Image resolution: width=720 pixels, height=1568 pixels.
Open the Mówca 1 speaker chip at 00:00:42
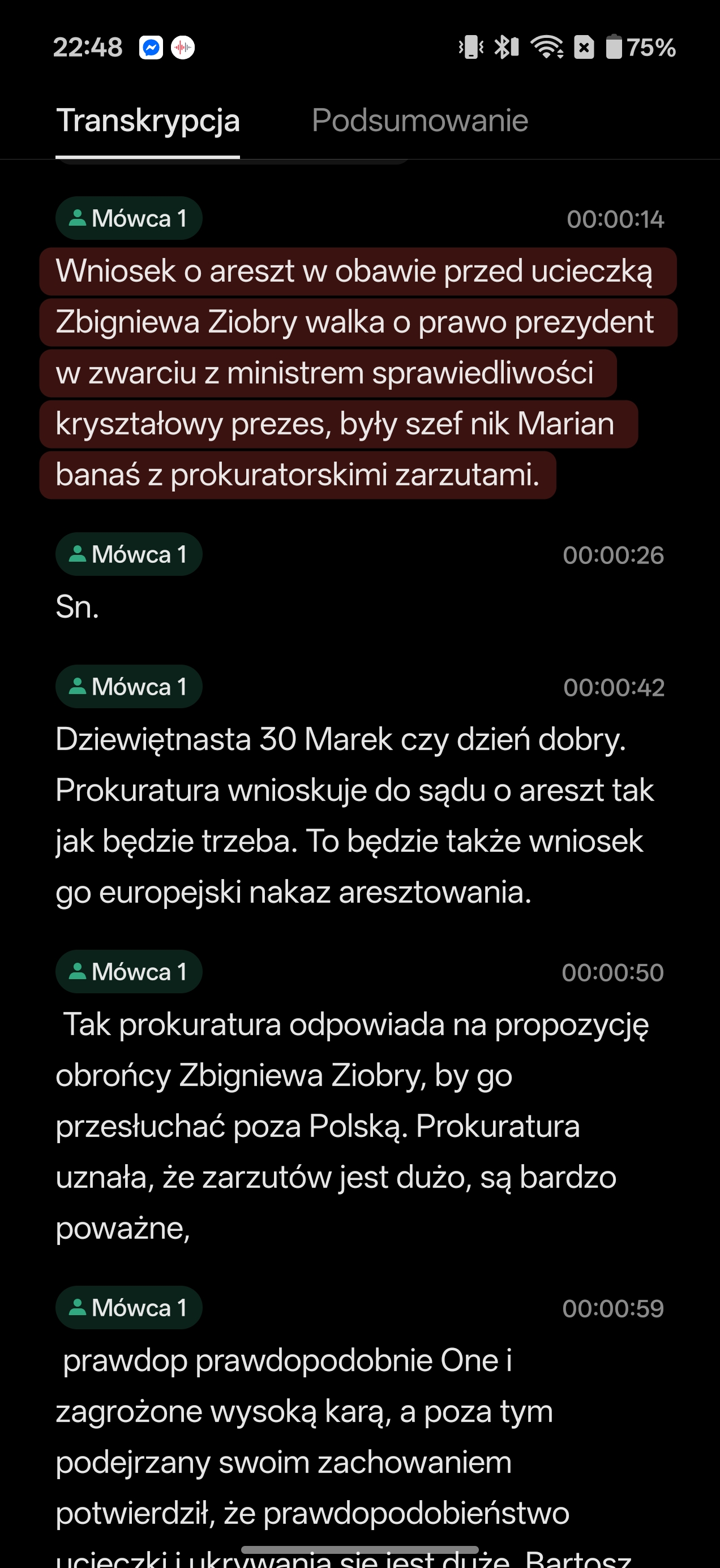click(x=129, y=687)
